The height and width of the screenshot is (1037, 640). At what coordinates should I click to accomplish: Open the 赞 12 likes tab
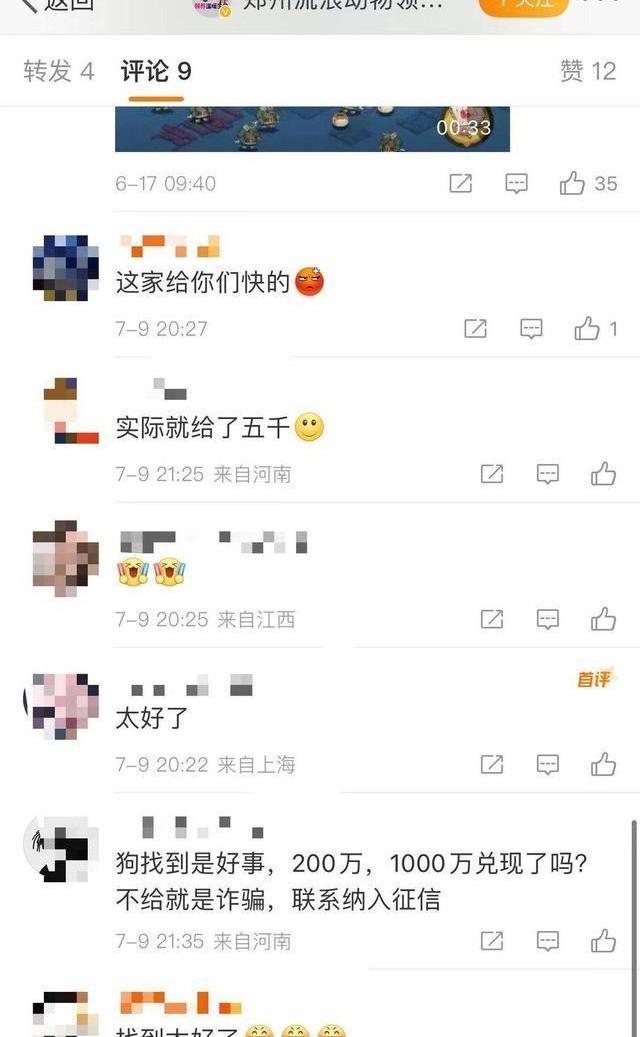pyautogui.click(x=587, y=71)
